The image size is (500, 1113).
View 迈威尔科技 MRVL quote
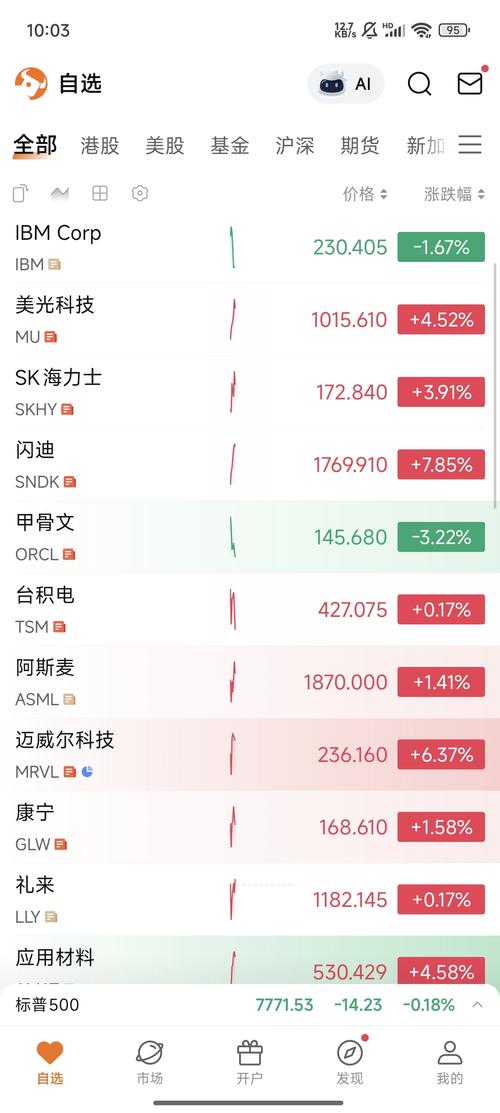coord(250,755)
